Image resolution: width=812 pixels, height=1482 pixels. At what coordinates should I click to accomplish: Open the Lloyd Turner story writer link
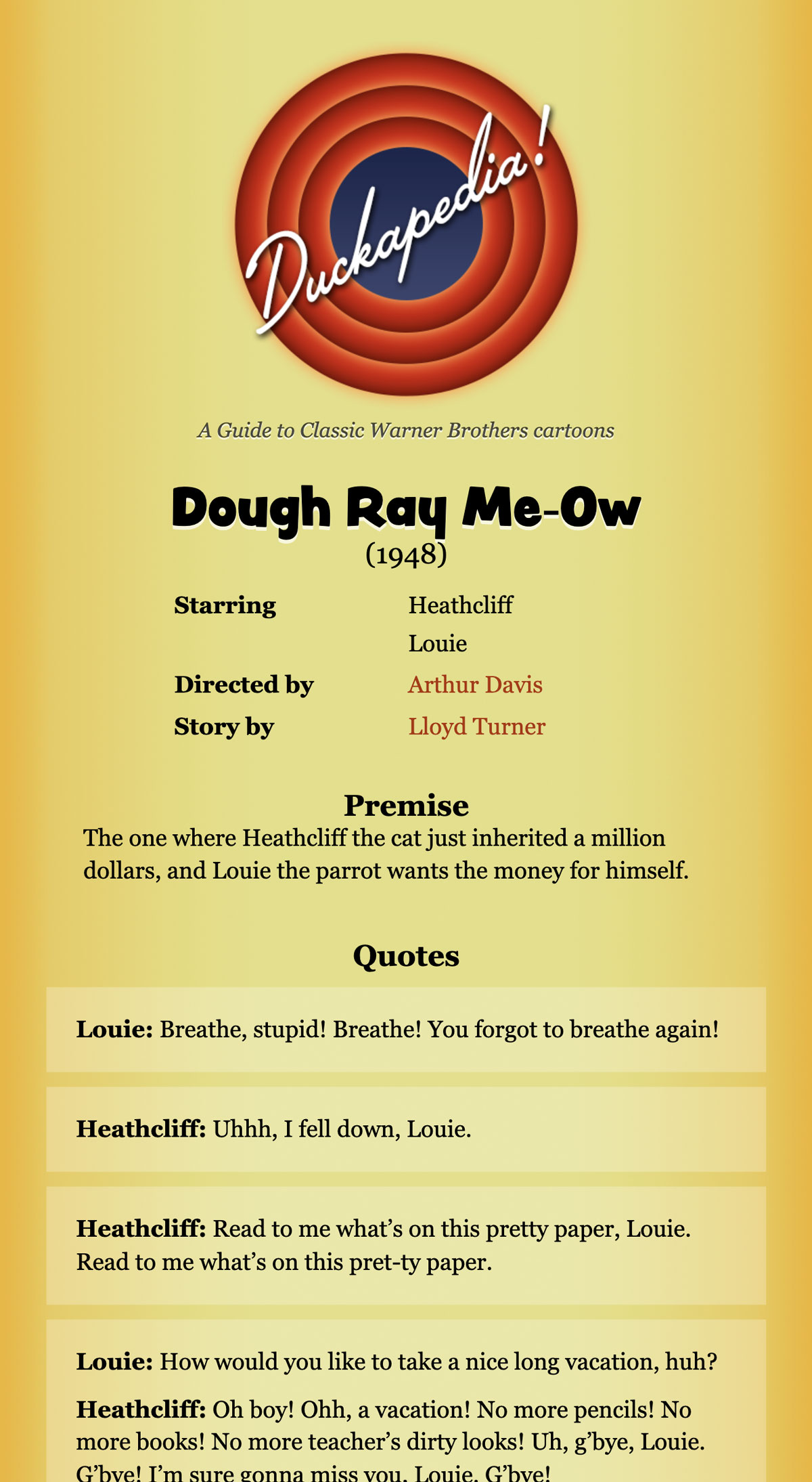tap(476, 726)
